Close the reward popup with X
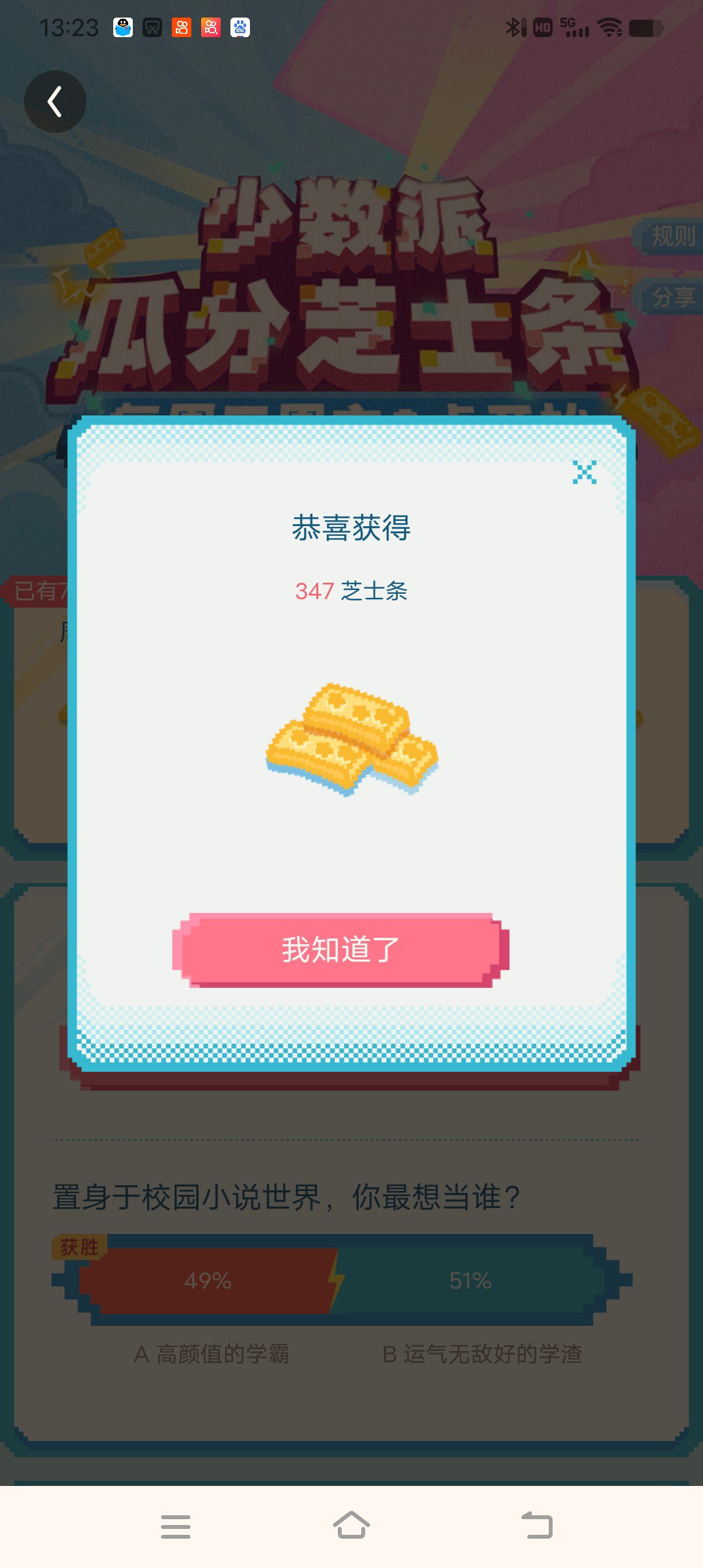 click(584, 472)
